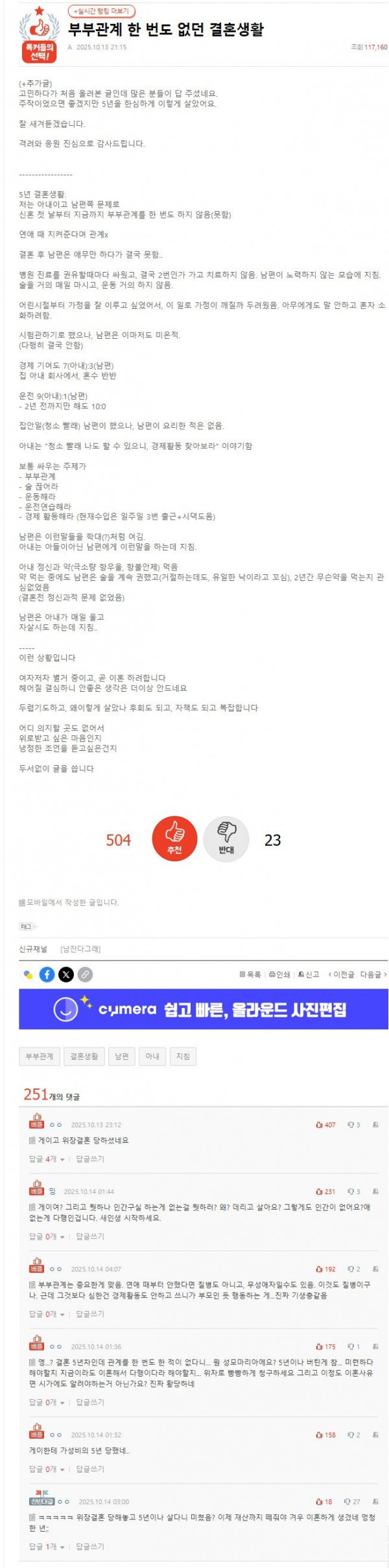This screenshot has width=389, height=1568.
Task: Open the [남잔다그래] channel link
Action: click(x=80, y=949)
